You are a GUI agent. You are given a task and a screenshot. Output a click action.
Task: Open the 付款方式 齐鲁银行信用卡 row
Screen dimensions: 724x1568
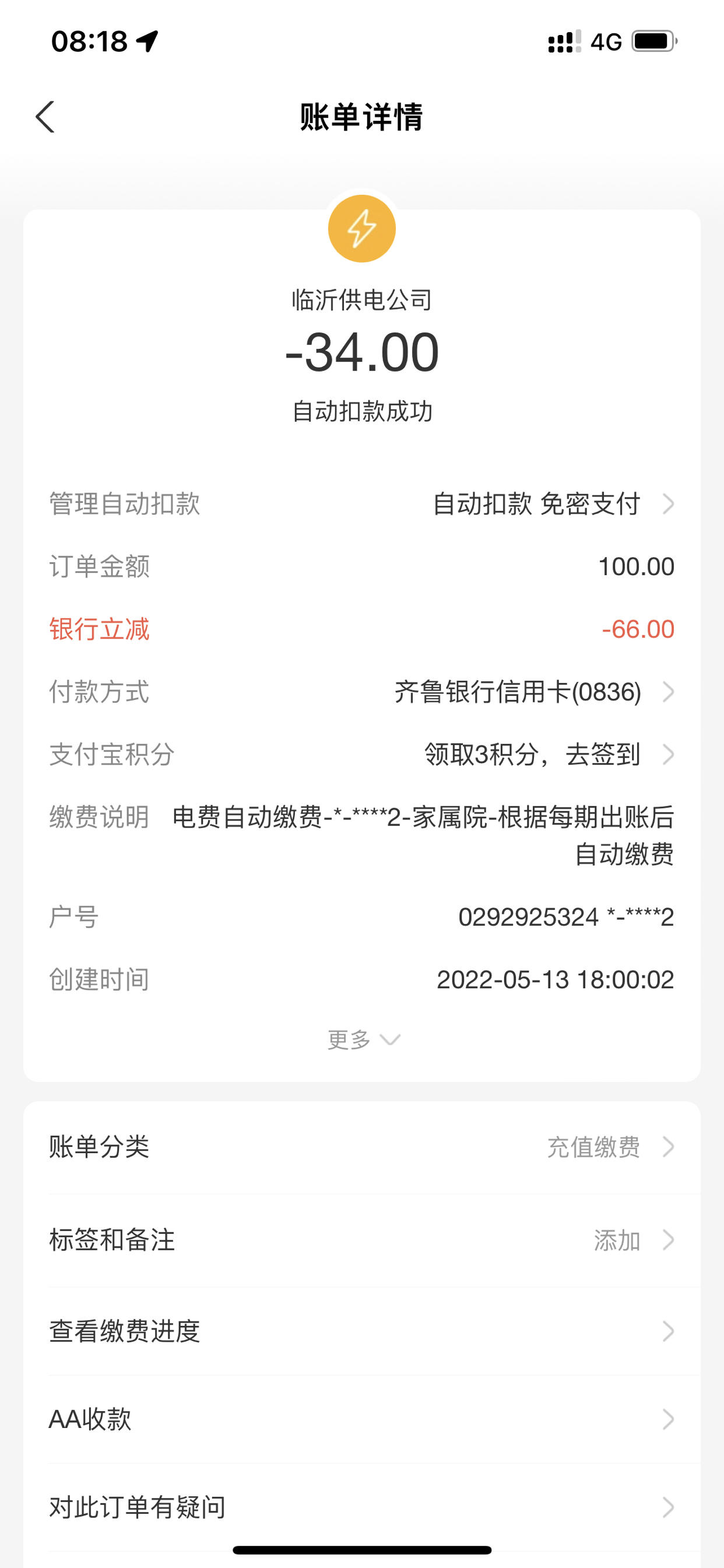tap(362, 692)
